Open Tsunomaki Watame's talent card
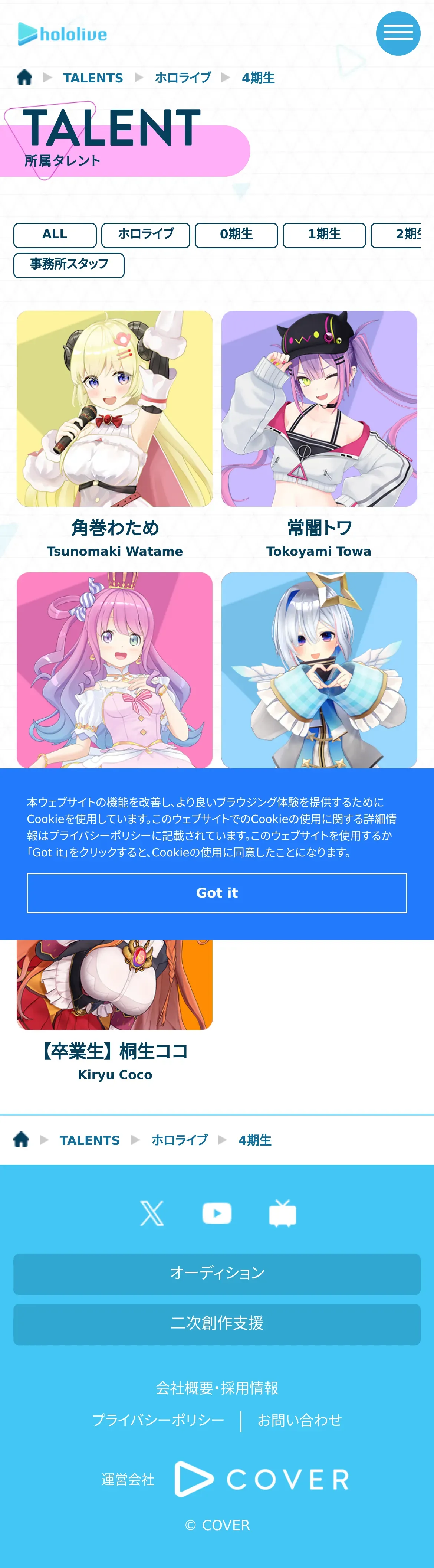Screen dimensions: 434x1568 click(114, 435)
